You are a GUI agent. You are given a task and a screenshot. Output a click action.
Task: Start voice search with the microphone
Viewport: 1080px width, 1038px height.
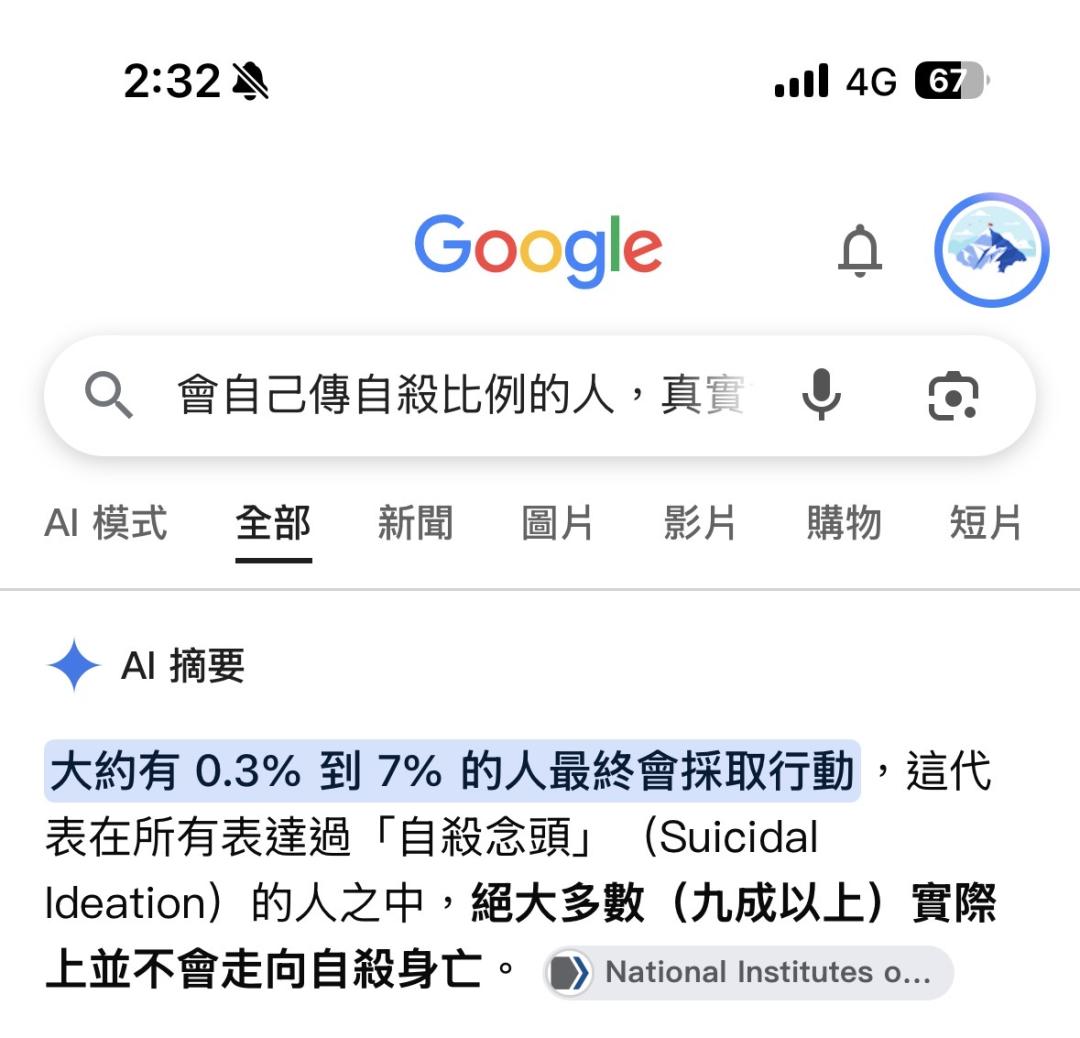click(821, 395)
